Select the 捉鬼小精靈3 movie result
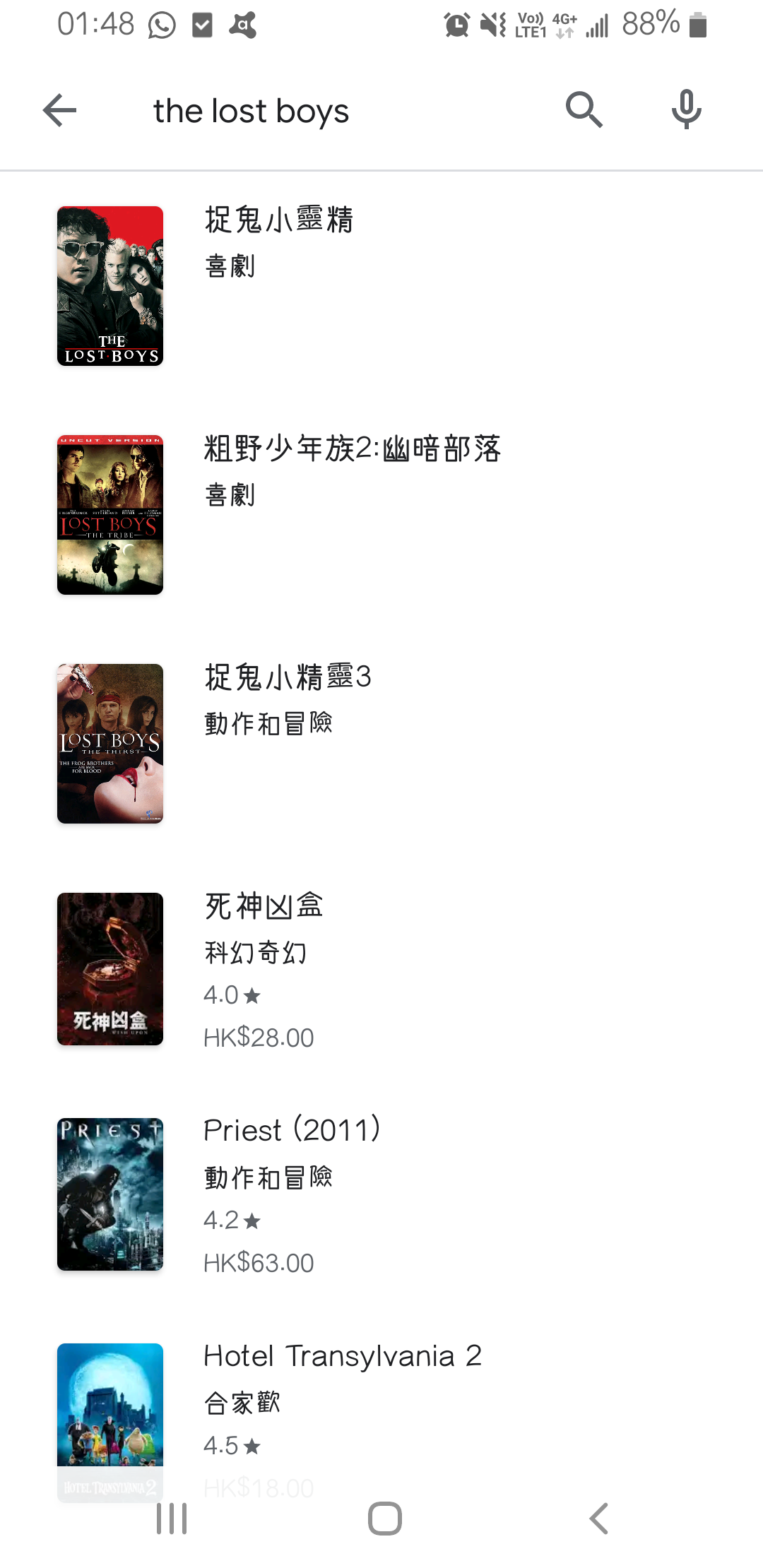The height and width of the screenshot is (1568, 763). pyautogui.click(x=381, y=743)
